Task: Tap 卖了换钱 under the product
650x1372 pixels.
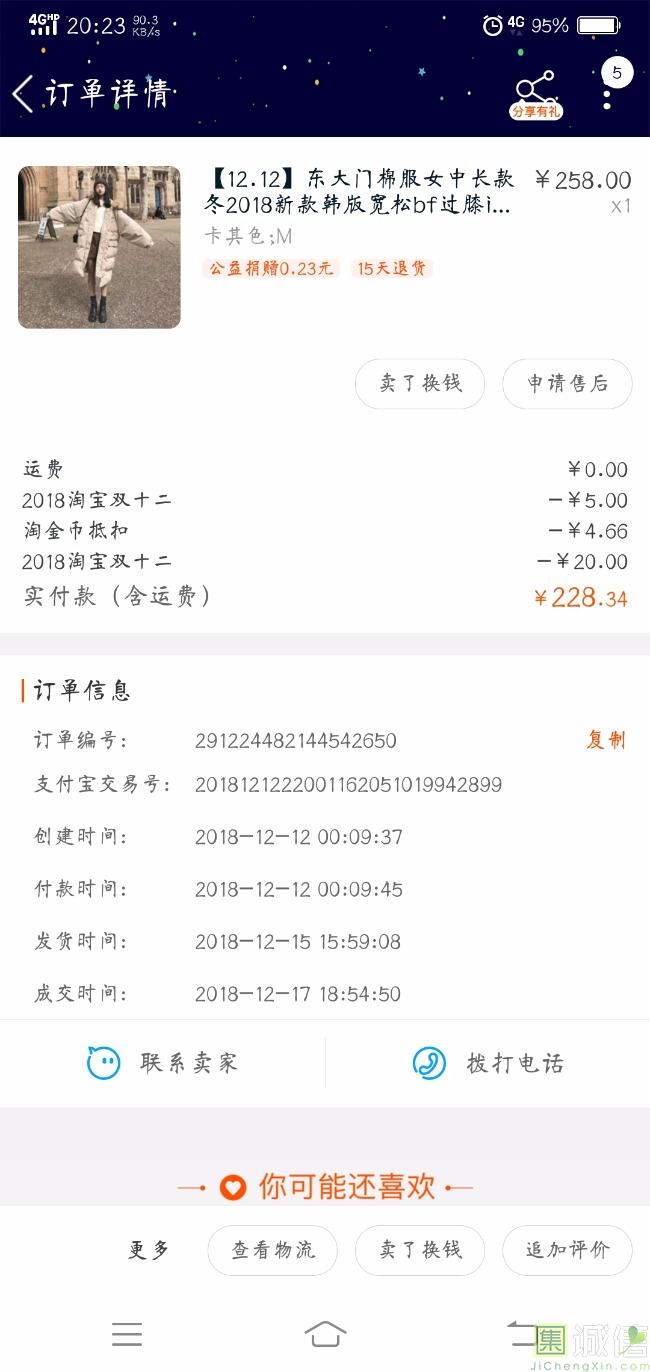Action: coord(420,384)
